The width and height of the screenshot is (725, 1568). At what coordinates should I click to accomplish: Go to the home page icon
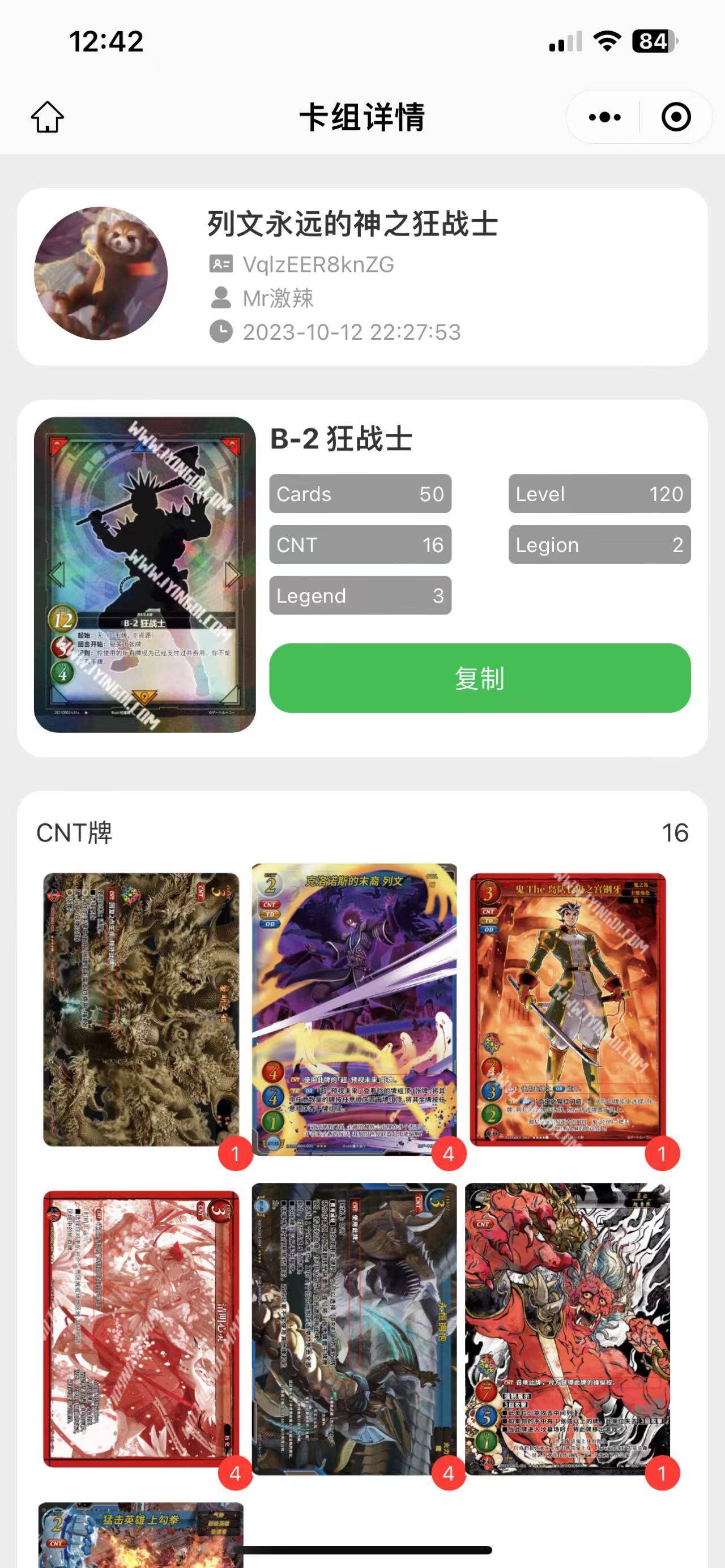[48, 117]
